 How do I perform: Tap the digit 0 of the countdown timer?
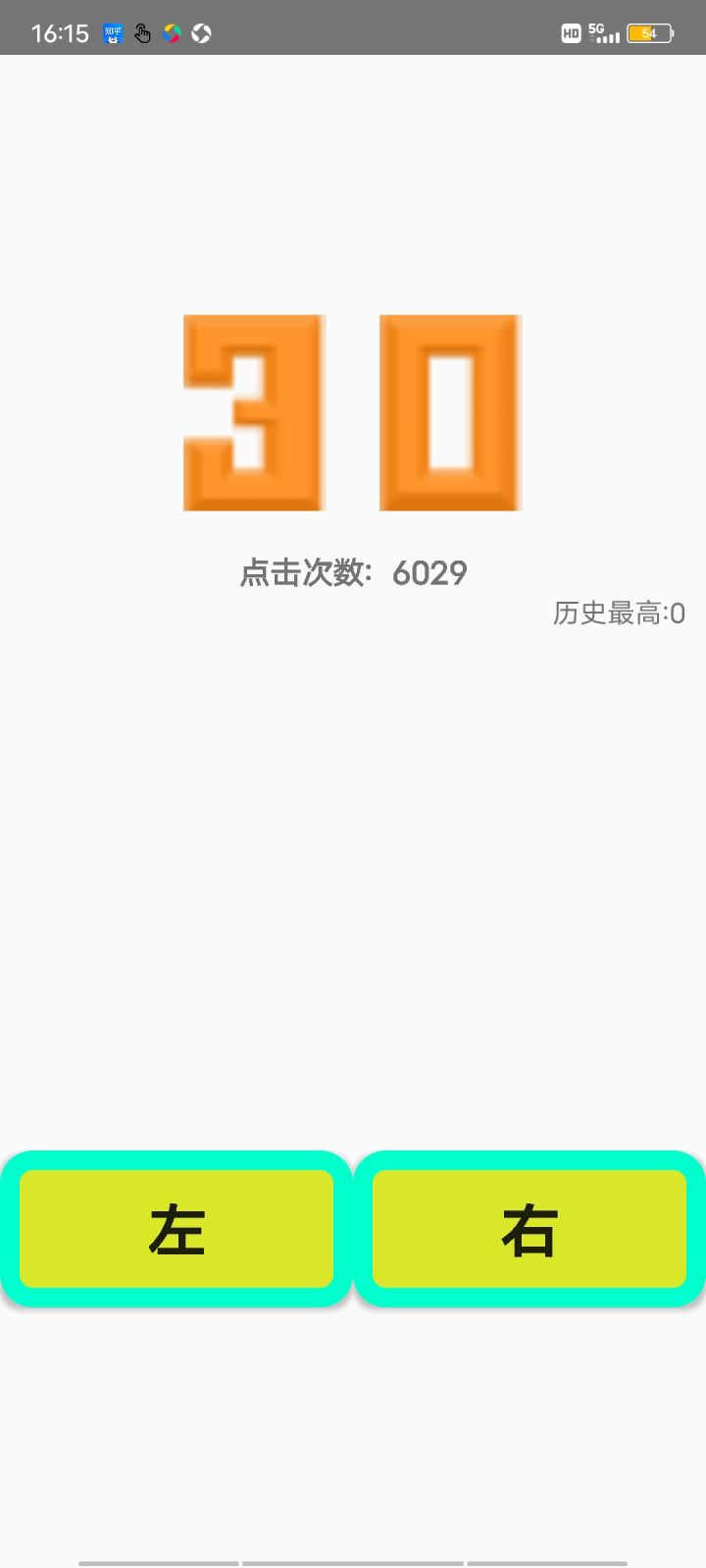pyautogui.click(x=451, y=412)
